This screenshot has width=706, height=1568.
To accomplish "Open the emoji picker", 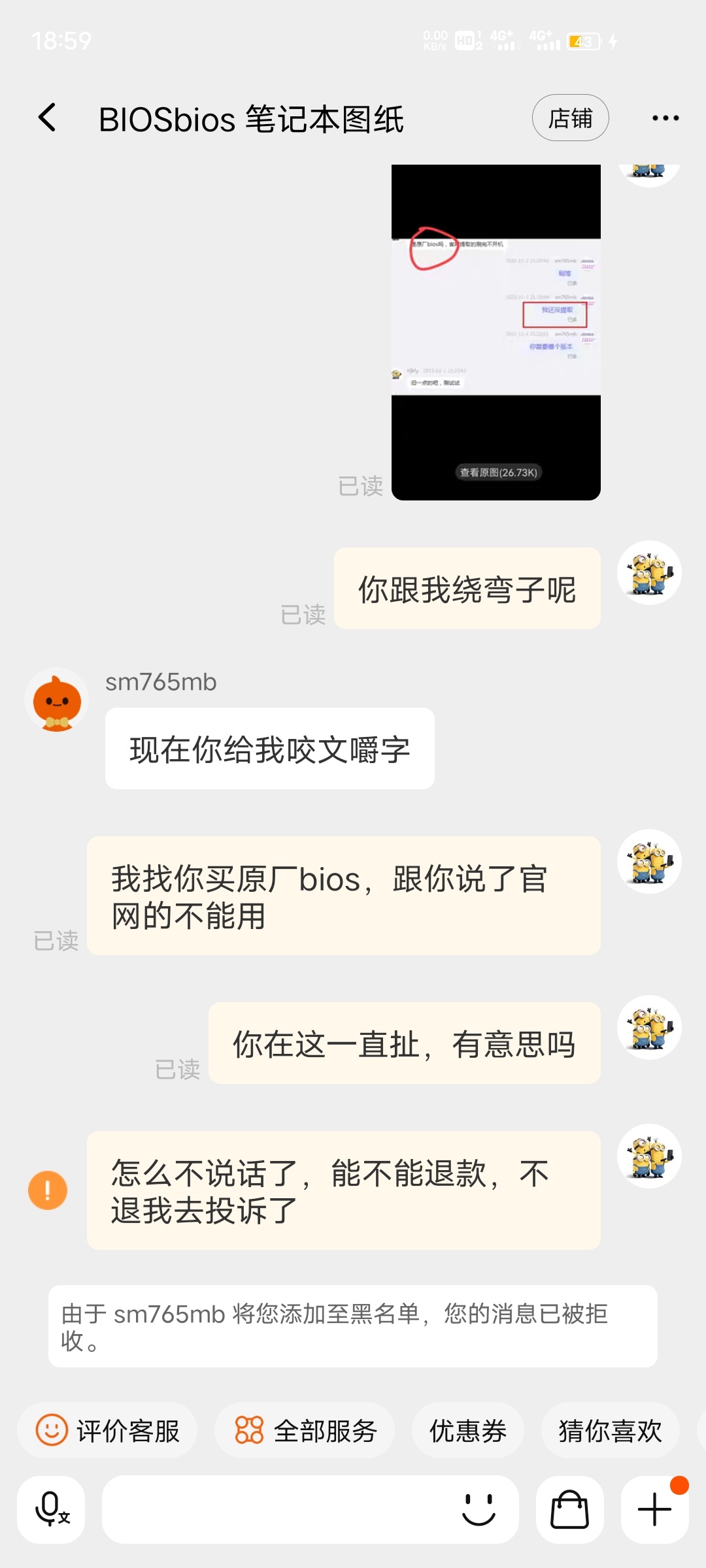I will click(479, 1510).
